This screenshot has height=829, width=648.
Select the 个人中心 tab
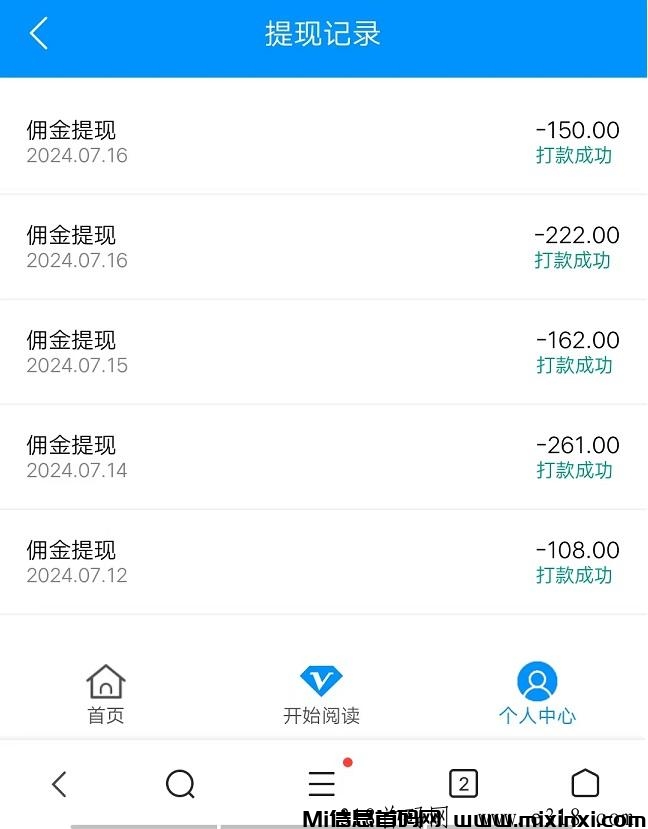pos(537,693)
